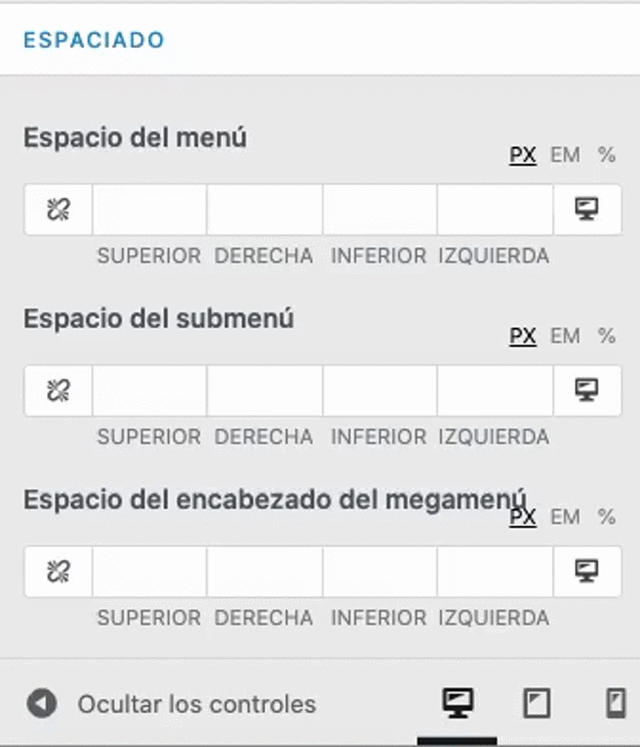The height and width of the screenshot is (747, 640).
Task: Open device selector for encabezado del megamenú
Action: (587, 571)
